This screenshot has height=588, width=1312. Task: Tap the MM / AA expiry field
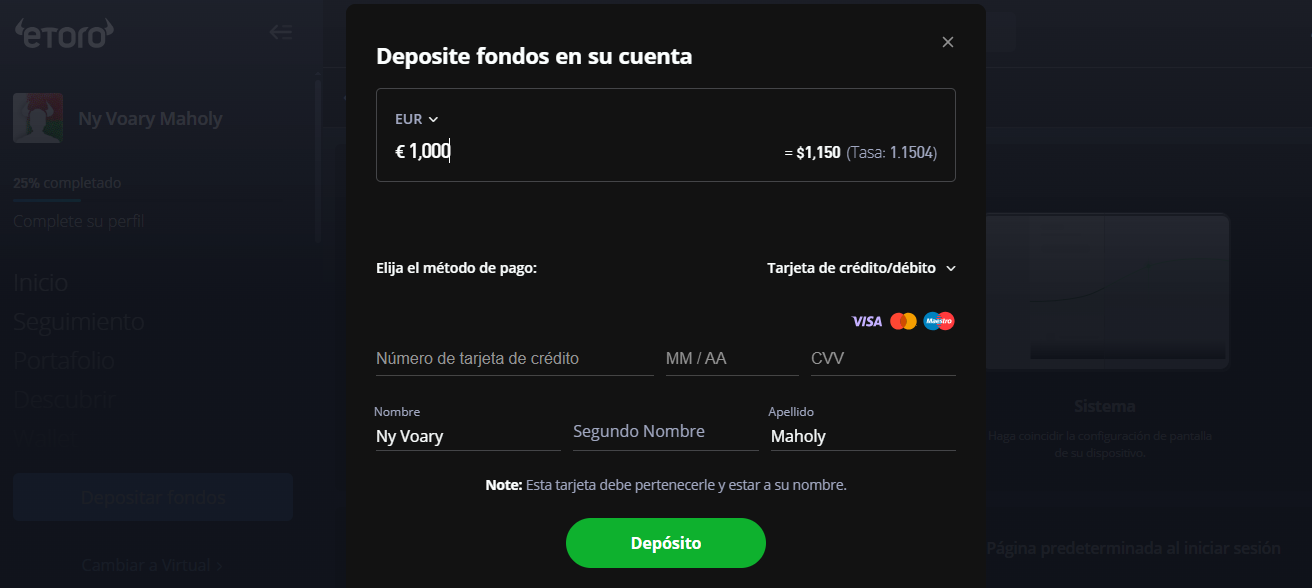[x=731, y=359]
